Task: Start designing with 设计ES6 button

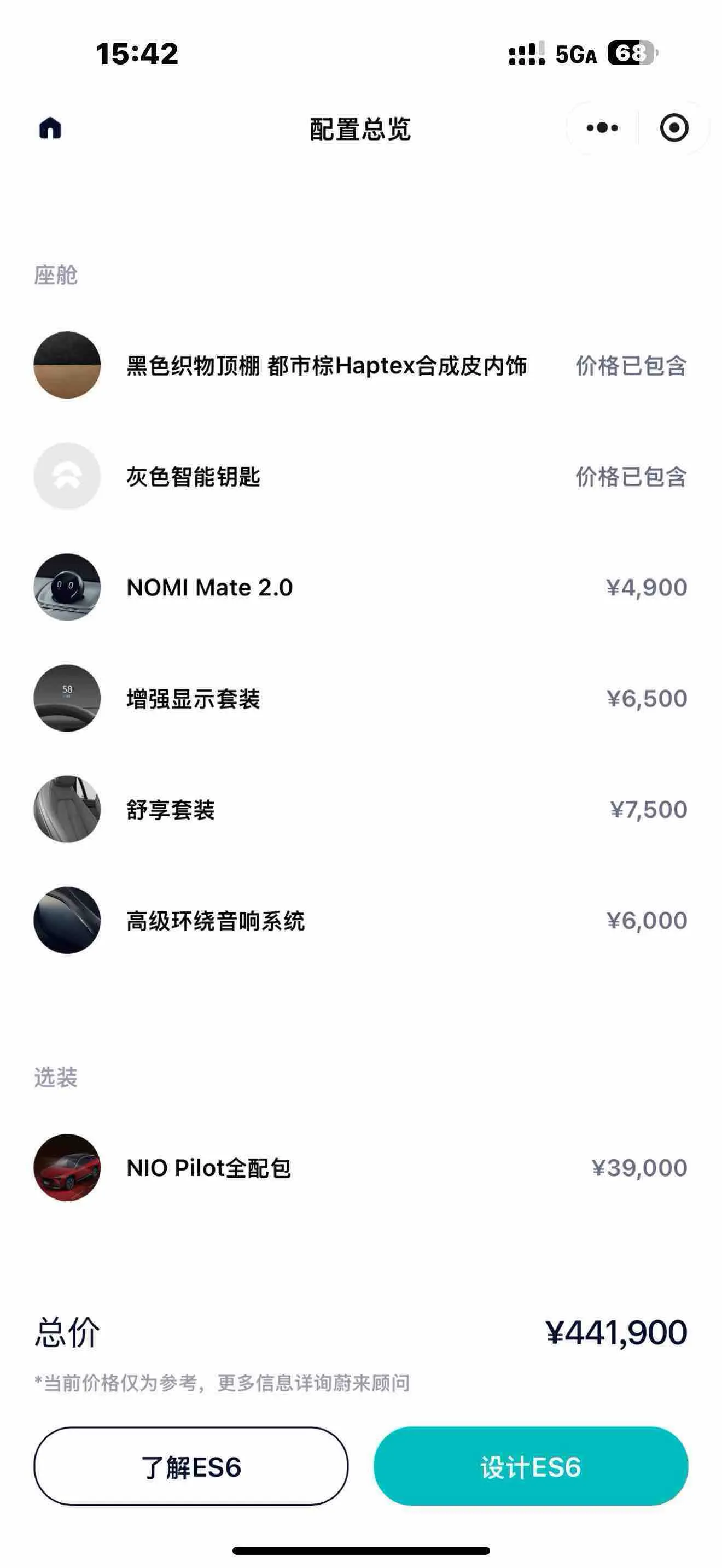Action: click(x=530, y=1466)
